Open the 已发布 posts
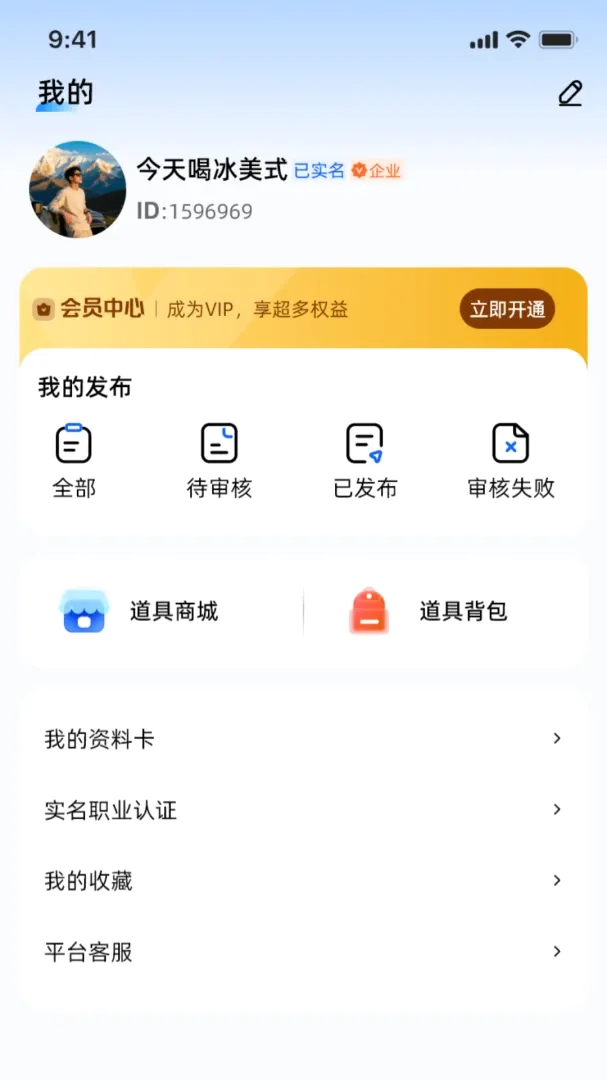Viewport: 607px width, 1080px height. pyautogui.click(x=365, y=461)
